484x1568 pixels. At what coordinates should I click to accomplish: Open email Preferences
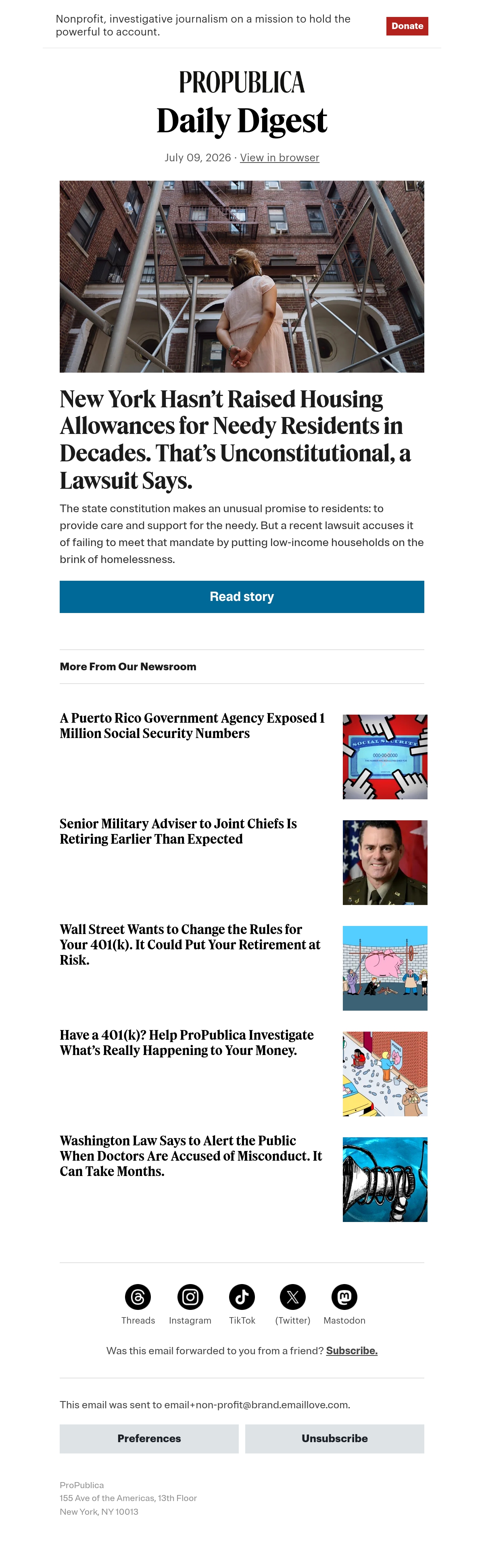click(x=149, y=1439)
